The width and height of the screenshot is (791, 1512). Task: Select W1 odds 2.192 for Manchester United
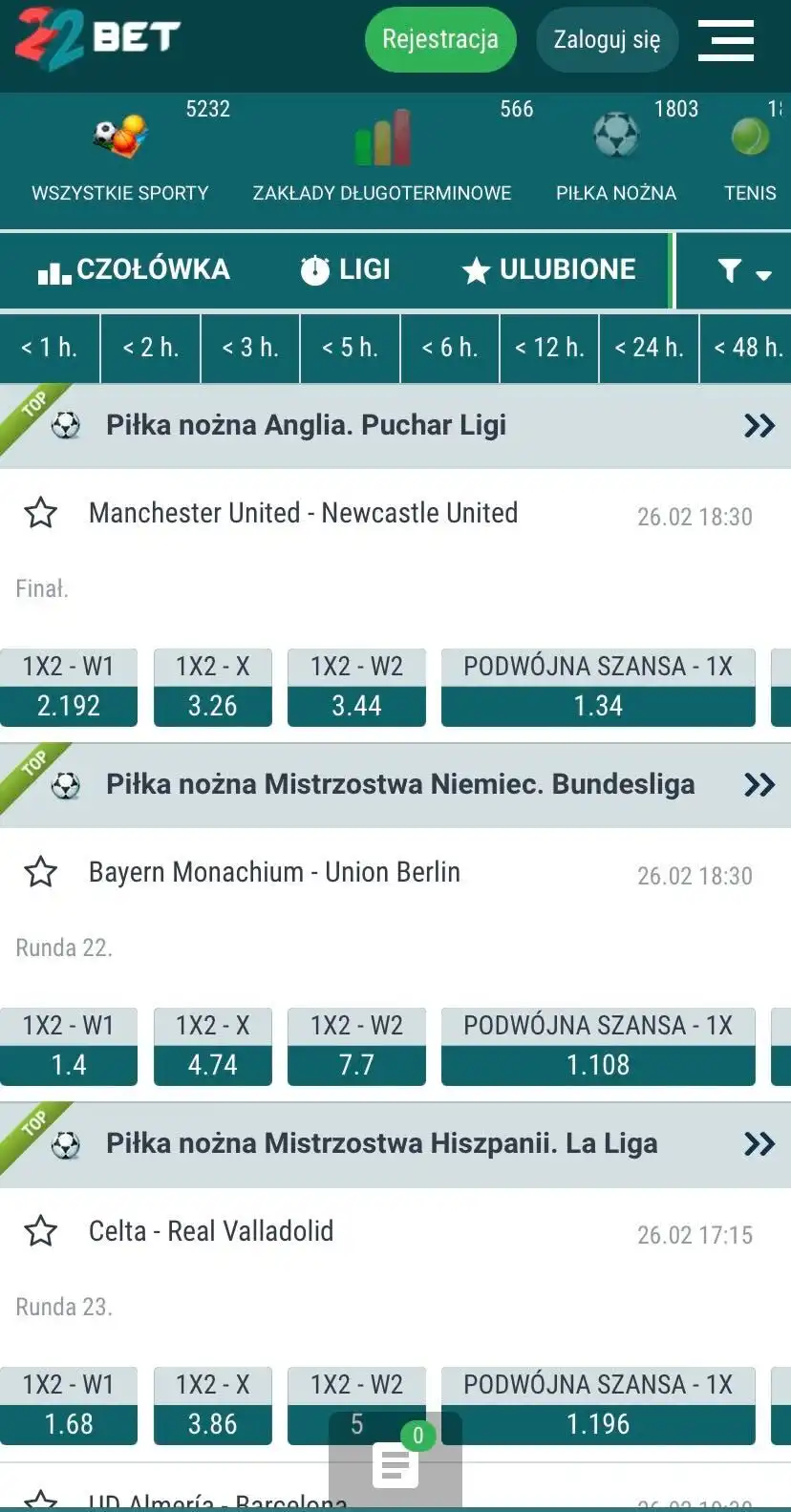(x=69, y=706)
